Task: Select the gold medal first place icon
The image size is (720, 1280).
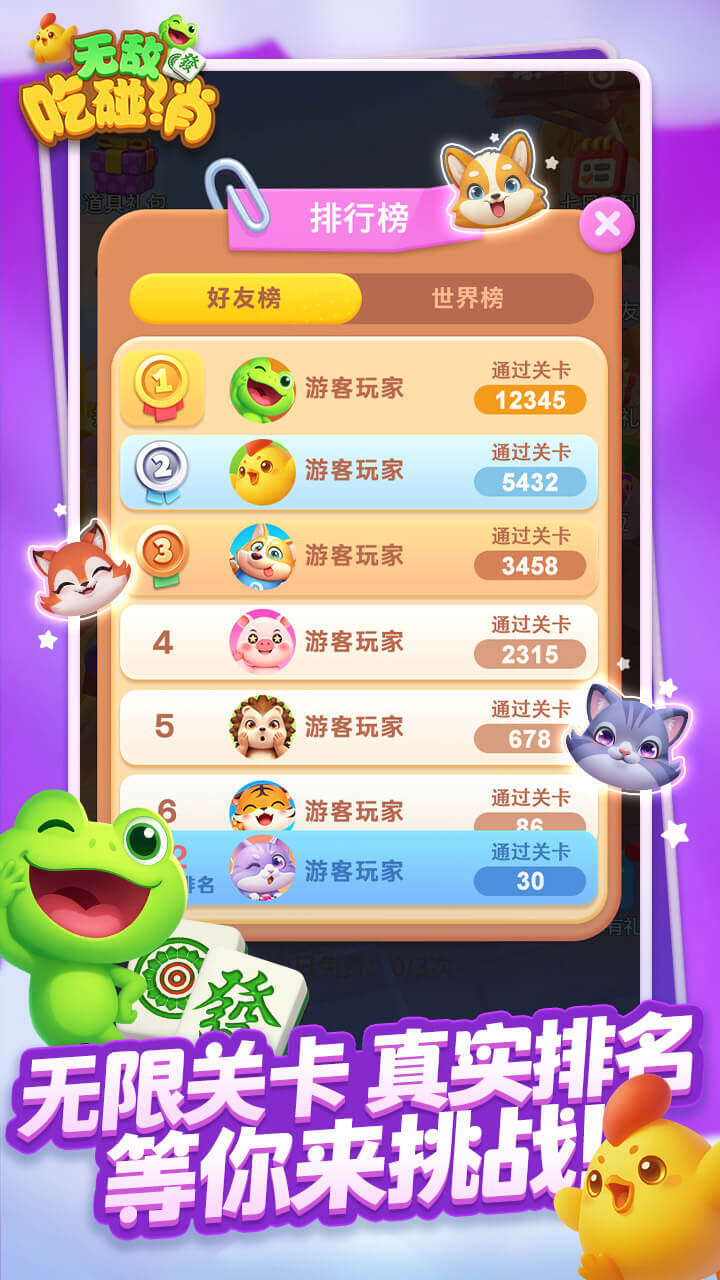Action: click(x=160, y=386)
